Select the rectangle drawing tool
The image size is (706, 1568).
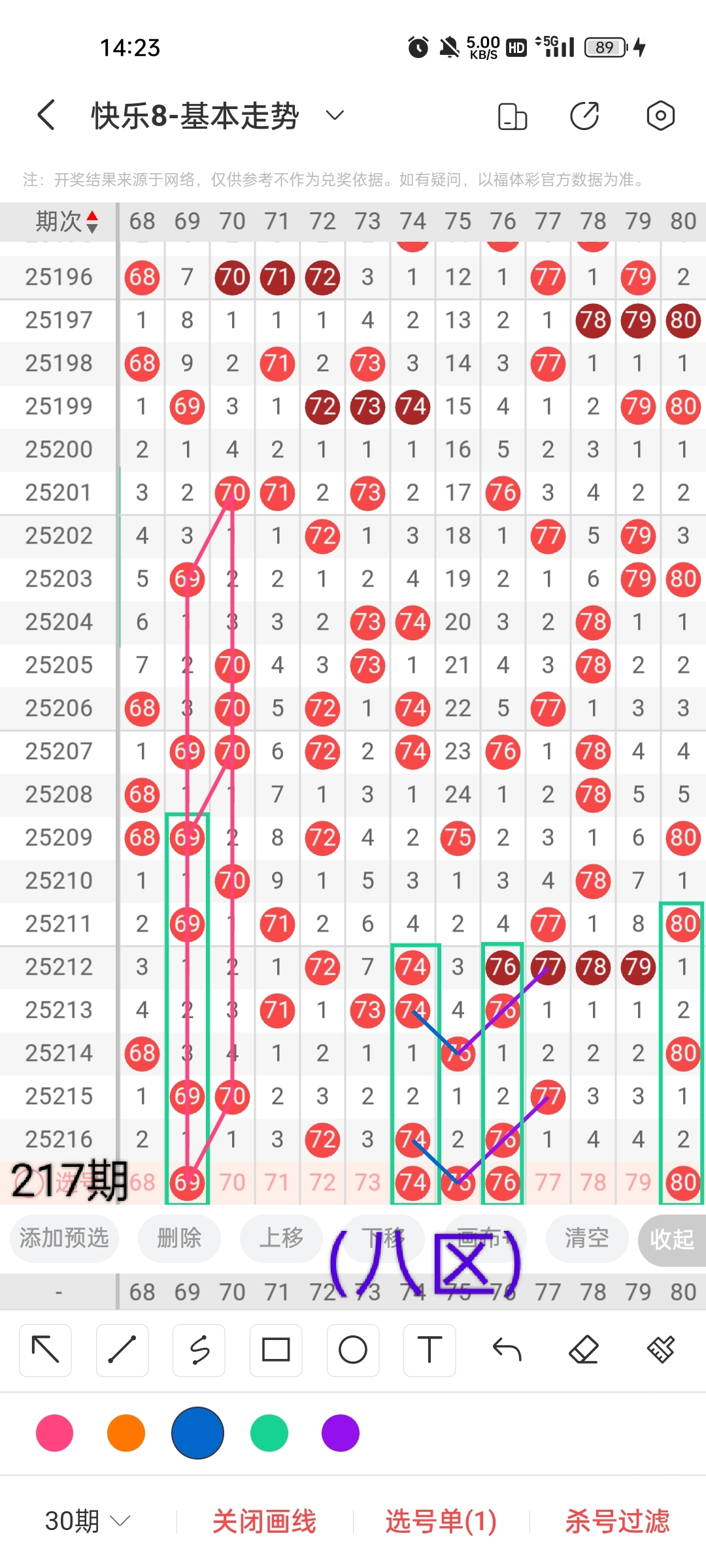[276, 1350]
